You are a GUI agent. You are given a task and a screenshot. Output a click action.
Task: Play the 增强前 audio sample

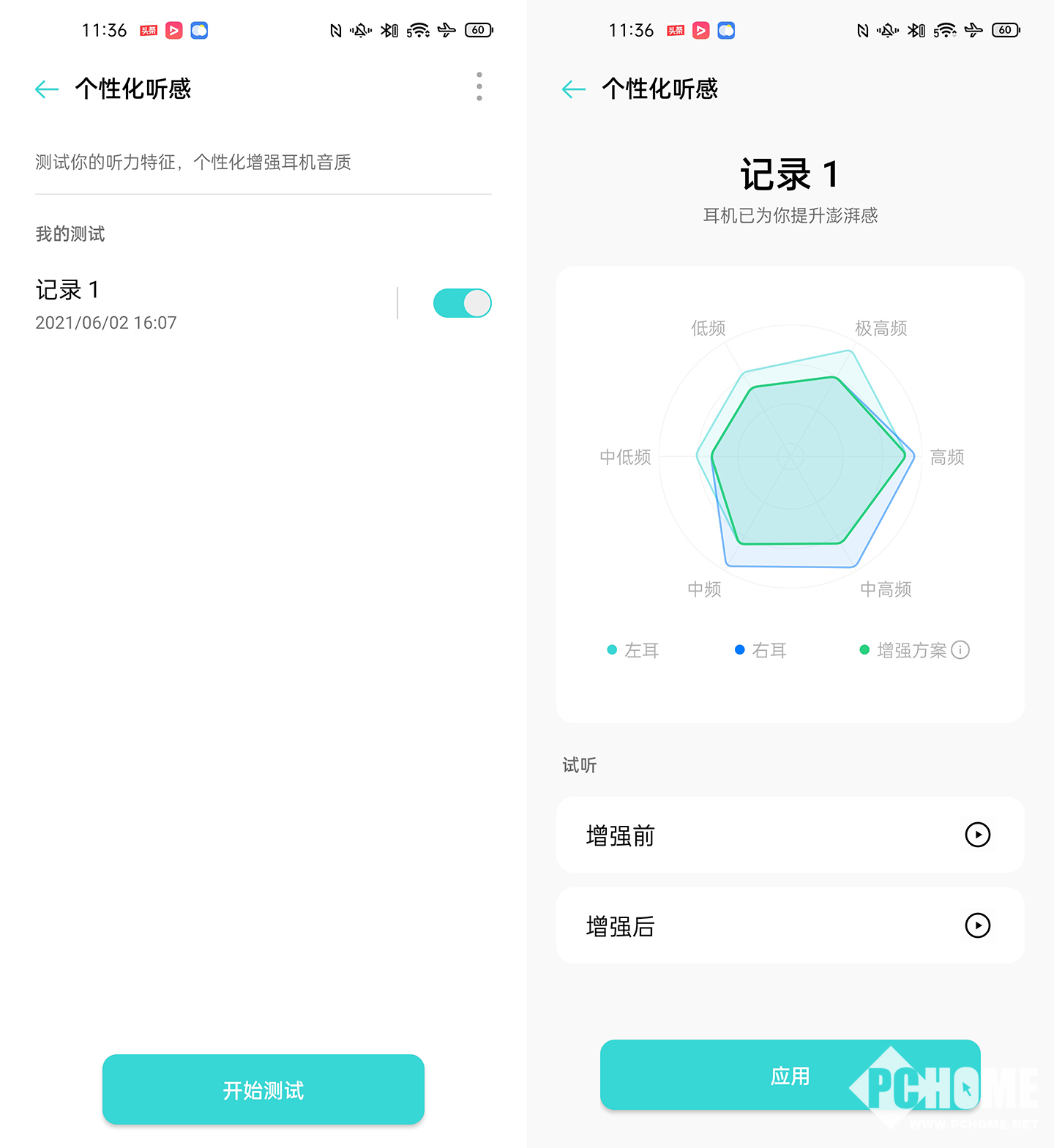click(x=977, y=835)
